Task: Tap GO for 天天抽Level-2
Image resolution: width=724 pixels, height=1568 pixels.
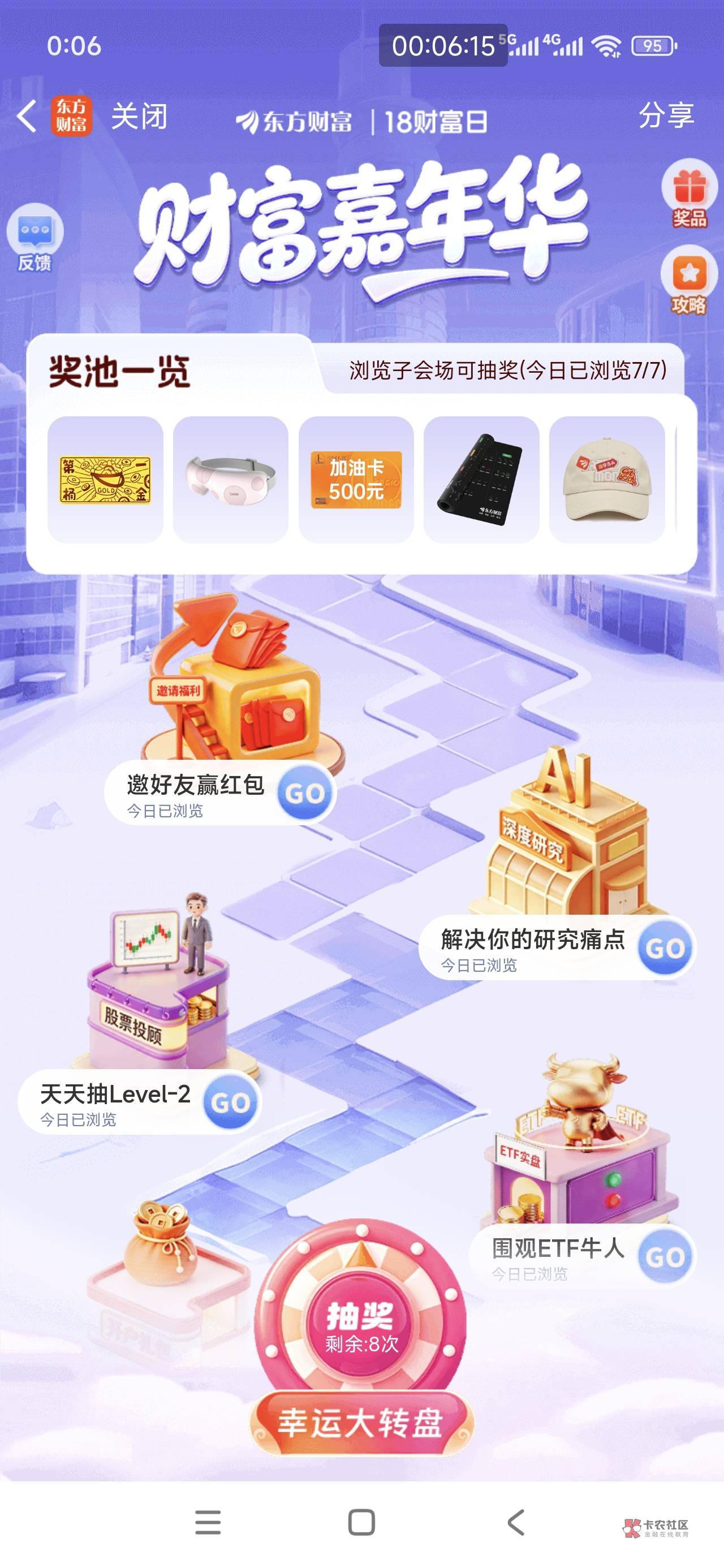Action: tap(230, 1102)
